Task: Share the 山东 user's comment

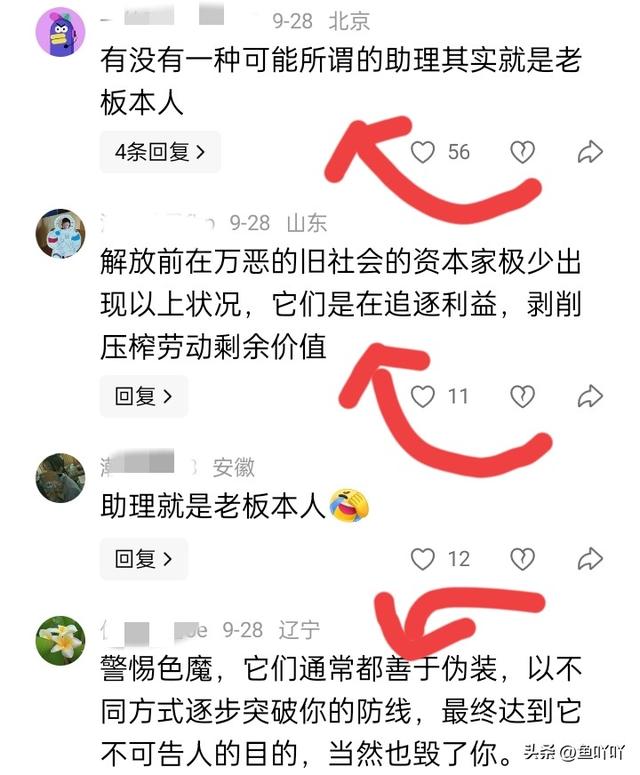Action: click(x=590, y=397)
